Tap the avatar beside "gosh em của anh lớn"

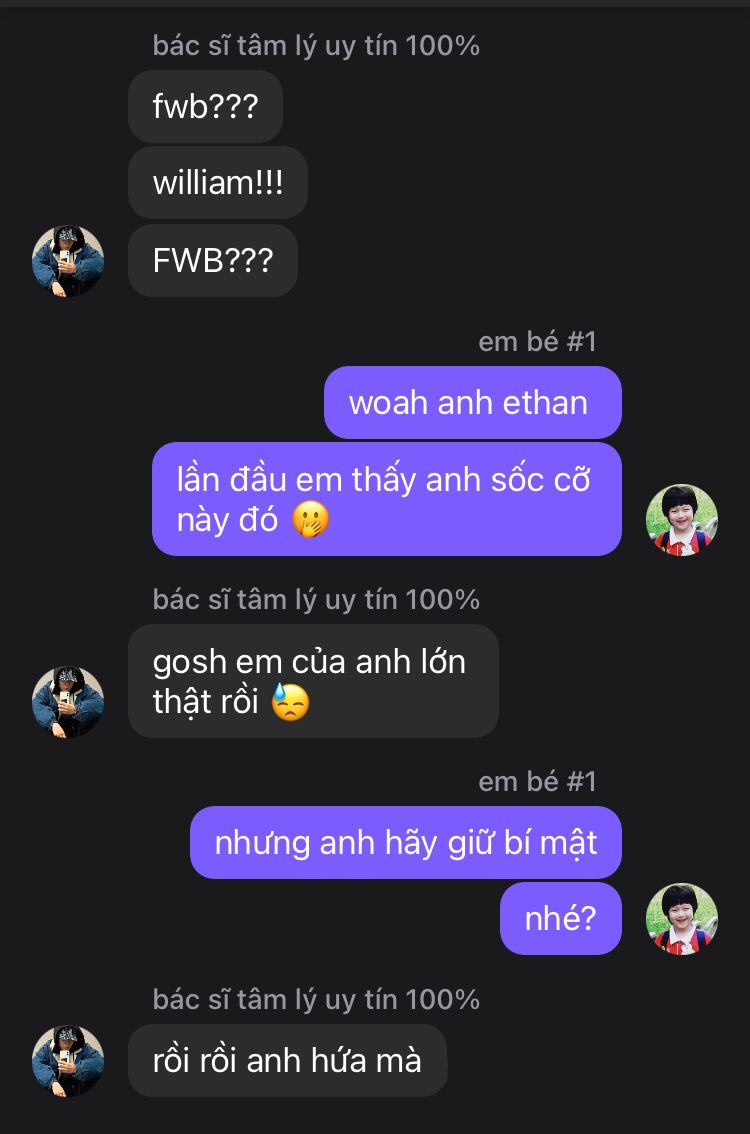pos(68,702)
